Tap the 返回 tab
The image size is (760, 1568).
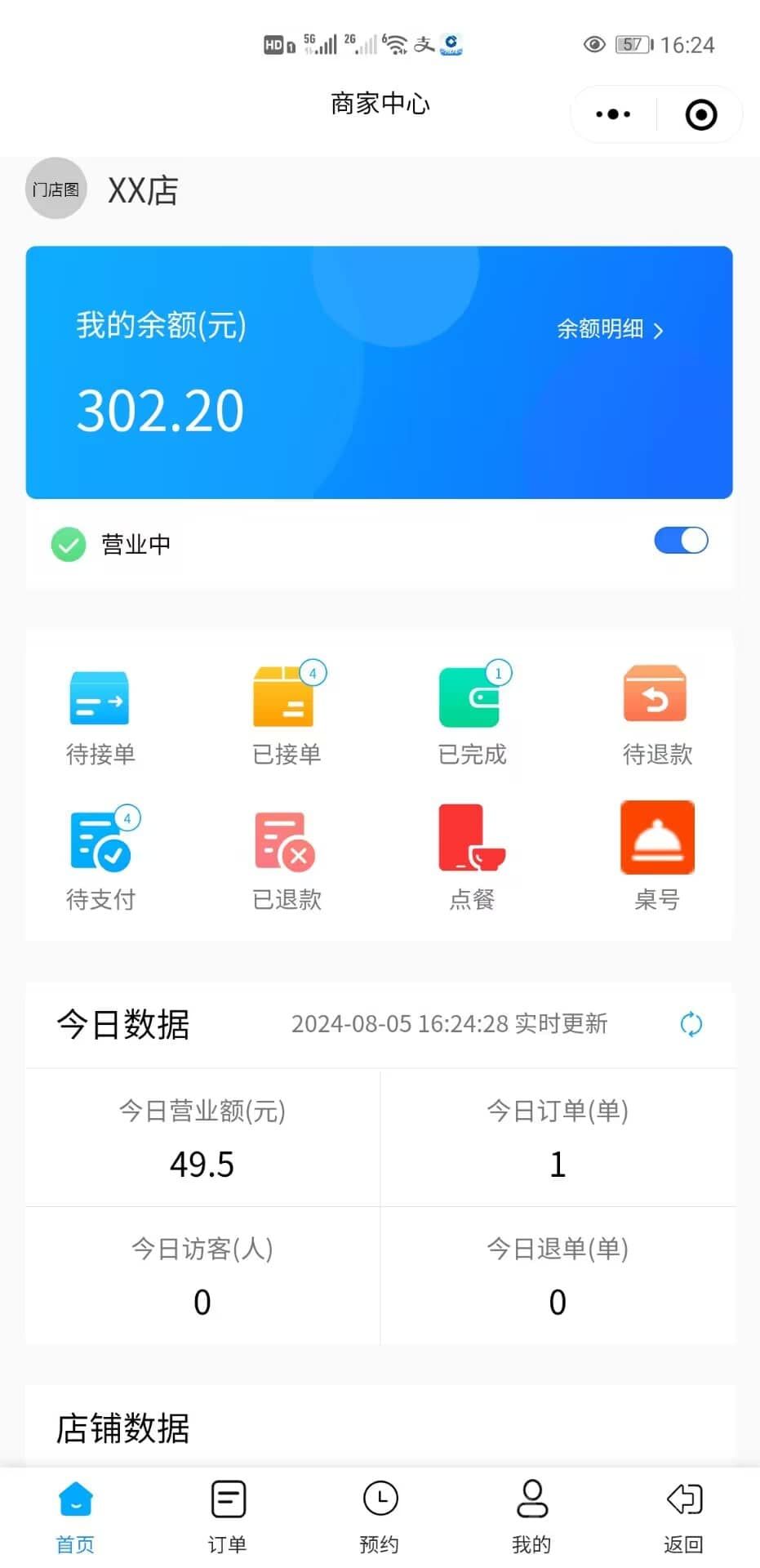(x=683, y=1517)
